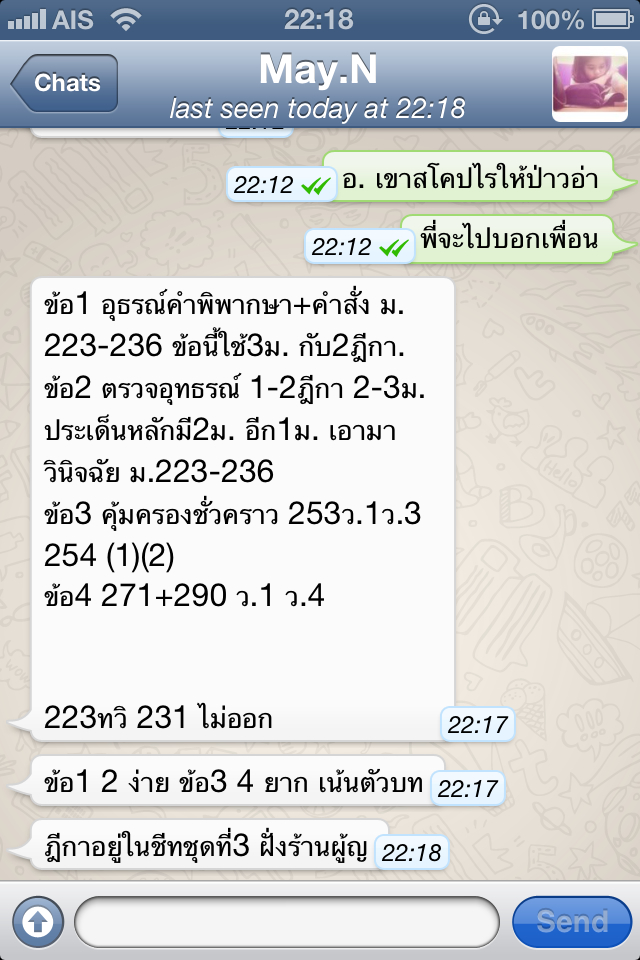Open May.N's profile picture
This screenshot has width=640, height=960.
pyautogui.click(x=589, y=84)
